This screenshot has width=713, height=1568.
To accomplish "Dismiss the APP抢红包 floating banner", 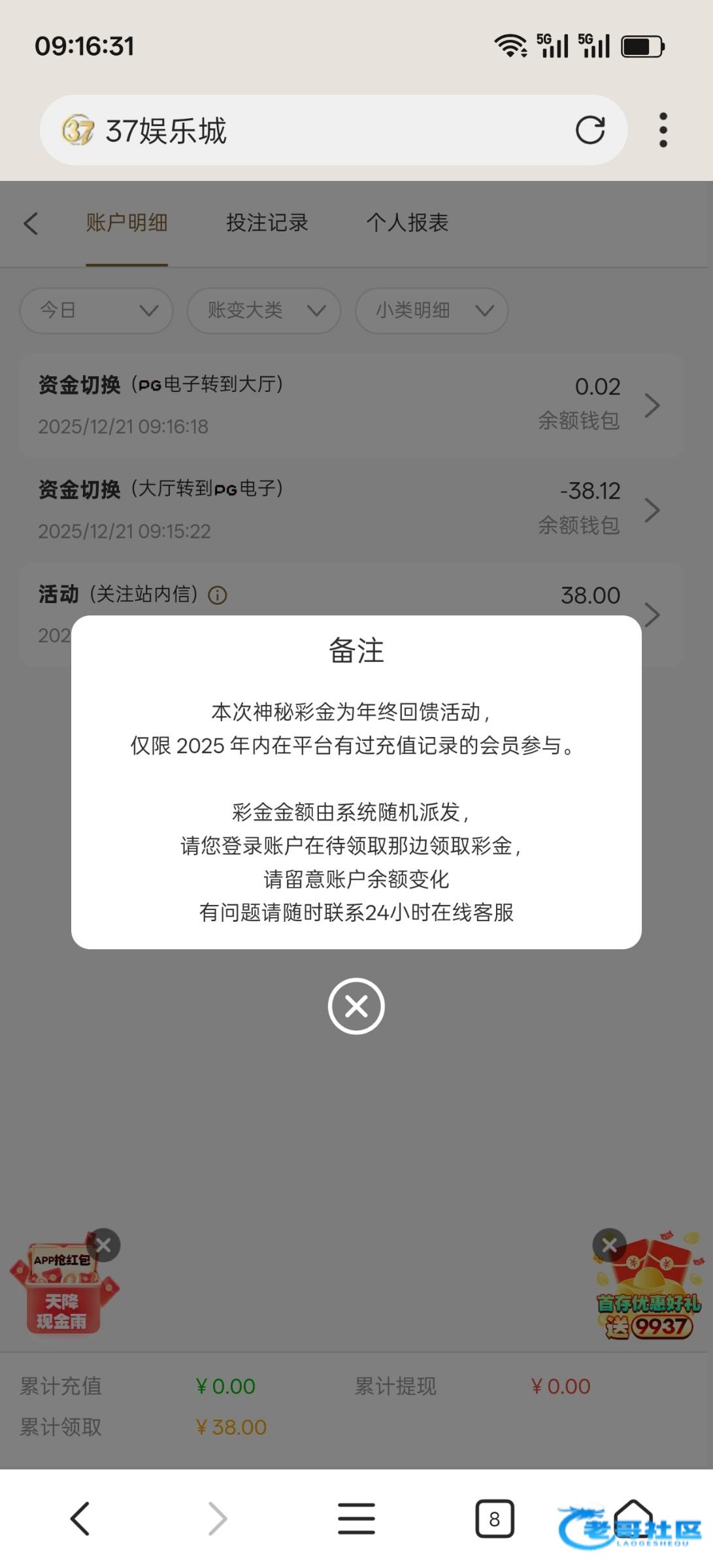I will click(x=103, y=1245).
